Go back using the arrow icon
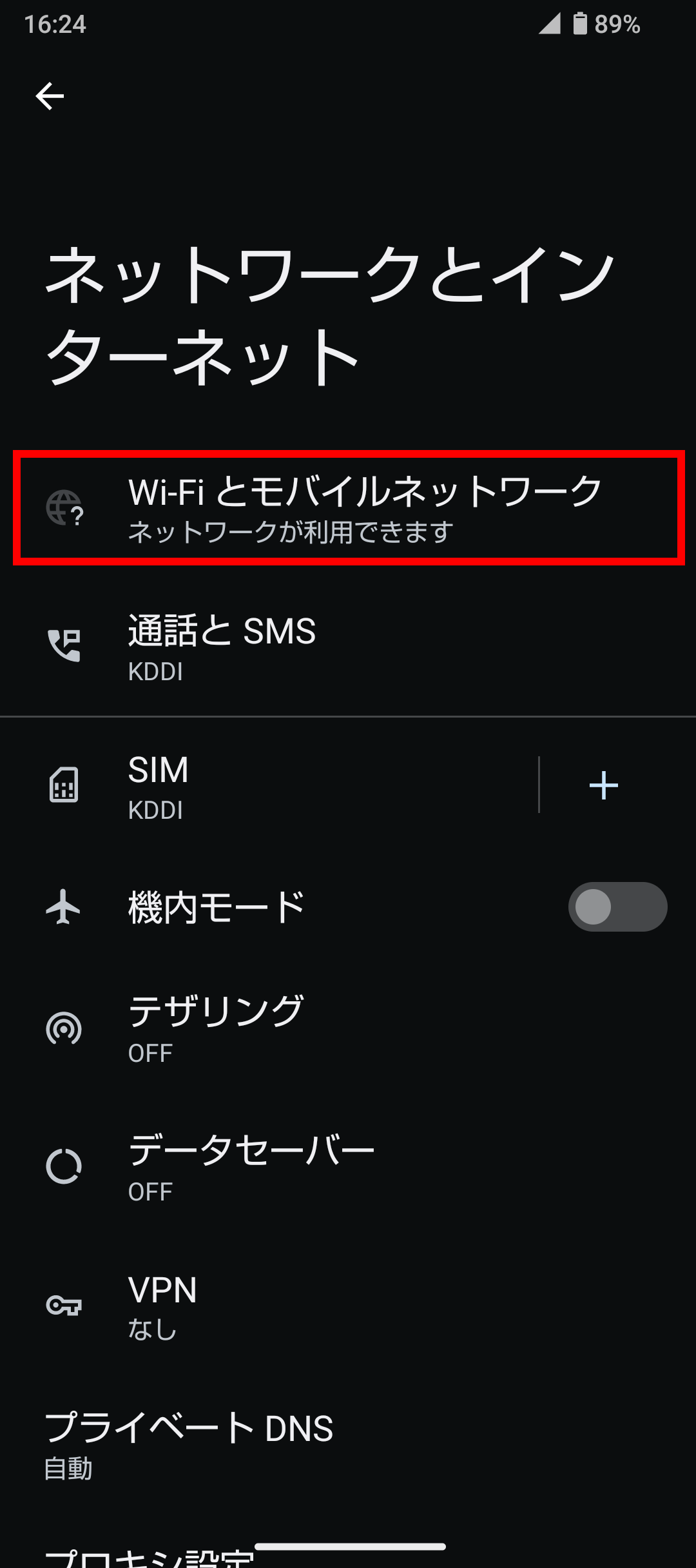The width and height of the screenshot is (696, 1568). (x=50, y=97)
